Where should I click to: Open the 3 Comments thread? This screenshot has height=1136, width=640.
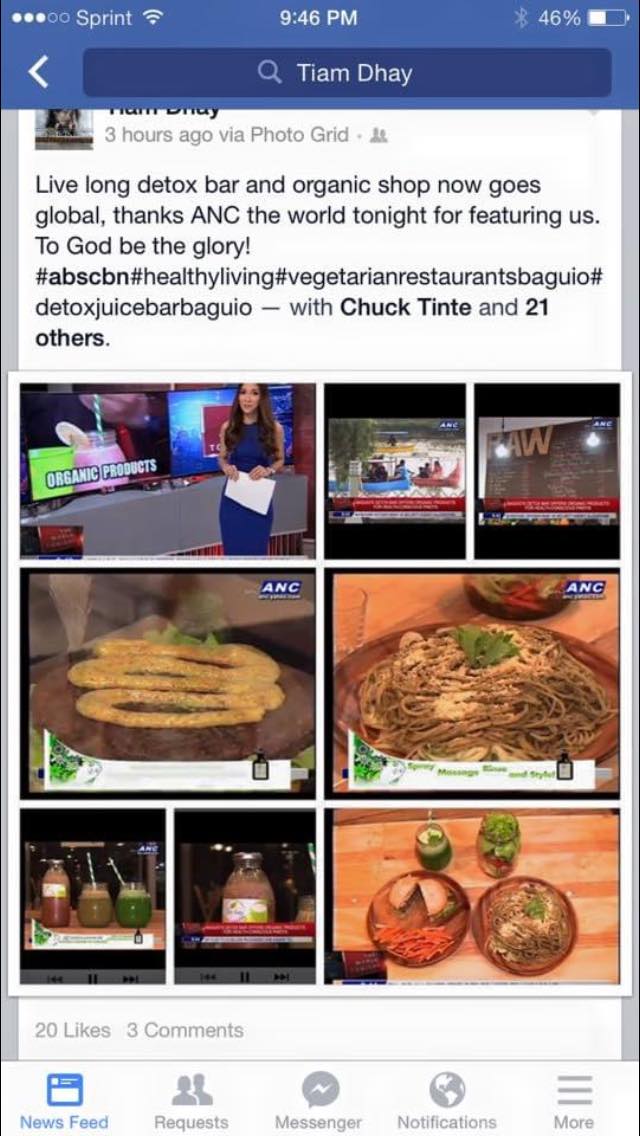coord(185,1030)
